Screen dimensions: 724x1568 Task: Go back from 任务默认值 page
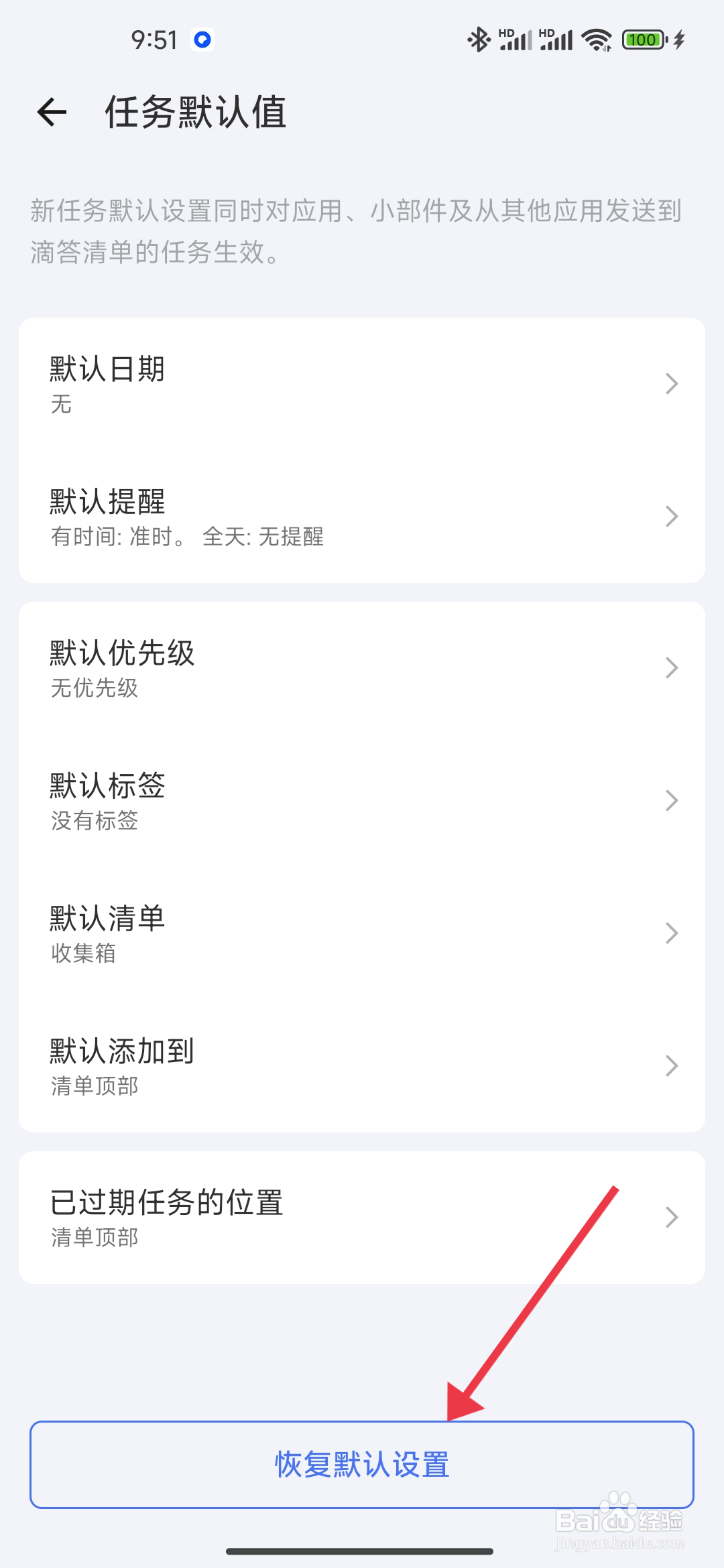(x=52, y=111)
